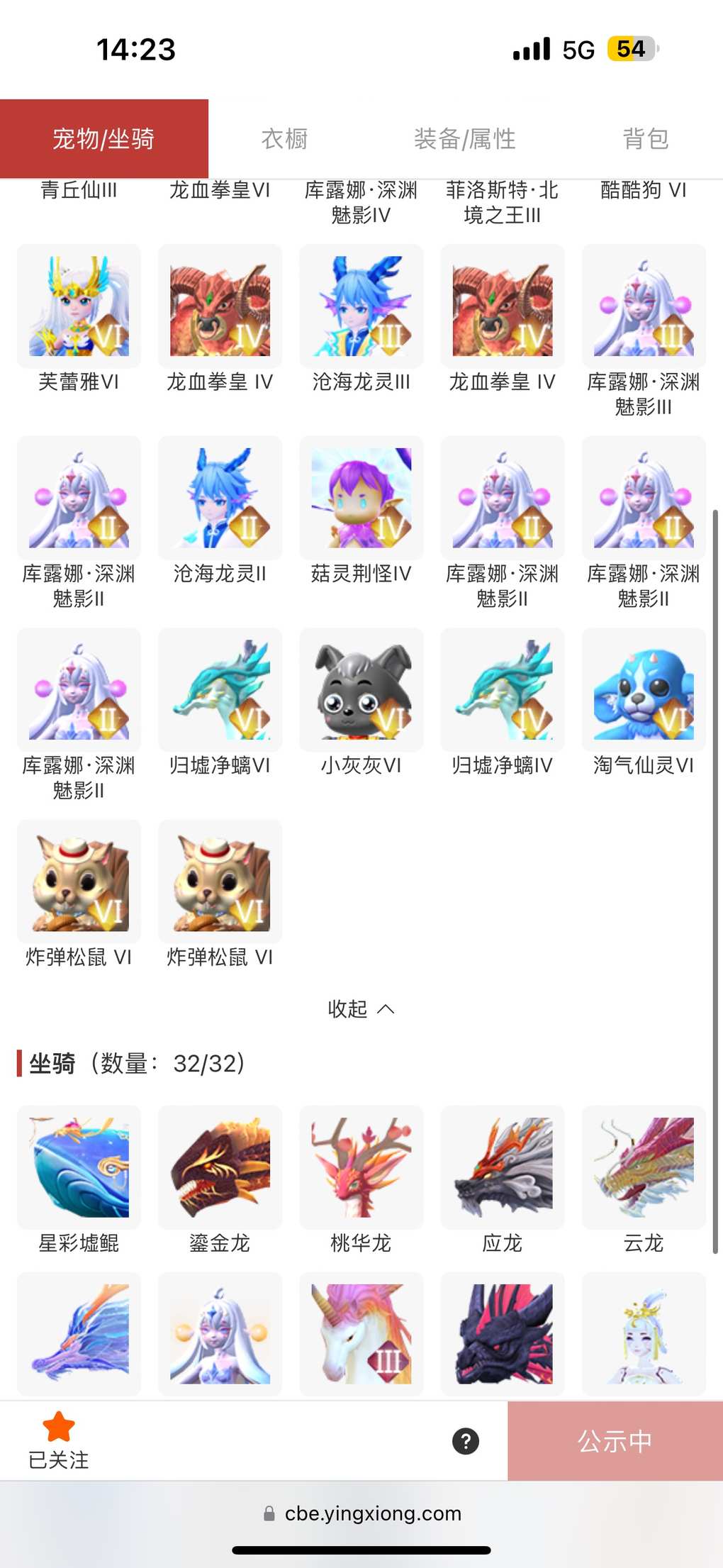Select the 小灰灰VI pet

[x=361, y=689]
